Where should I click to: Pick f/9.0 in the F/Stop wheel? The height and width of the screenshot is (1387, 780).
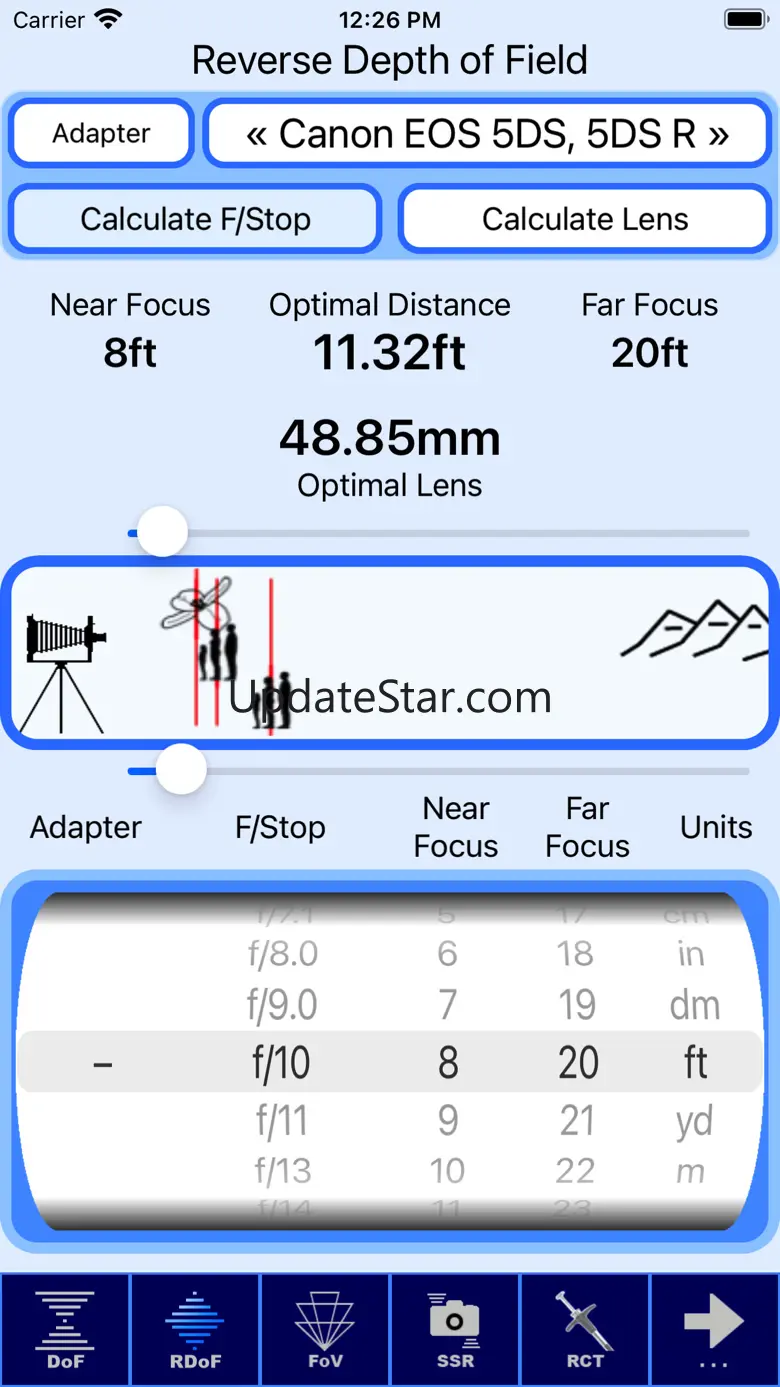pos(282,1005)
